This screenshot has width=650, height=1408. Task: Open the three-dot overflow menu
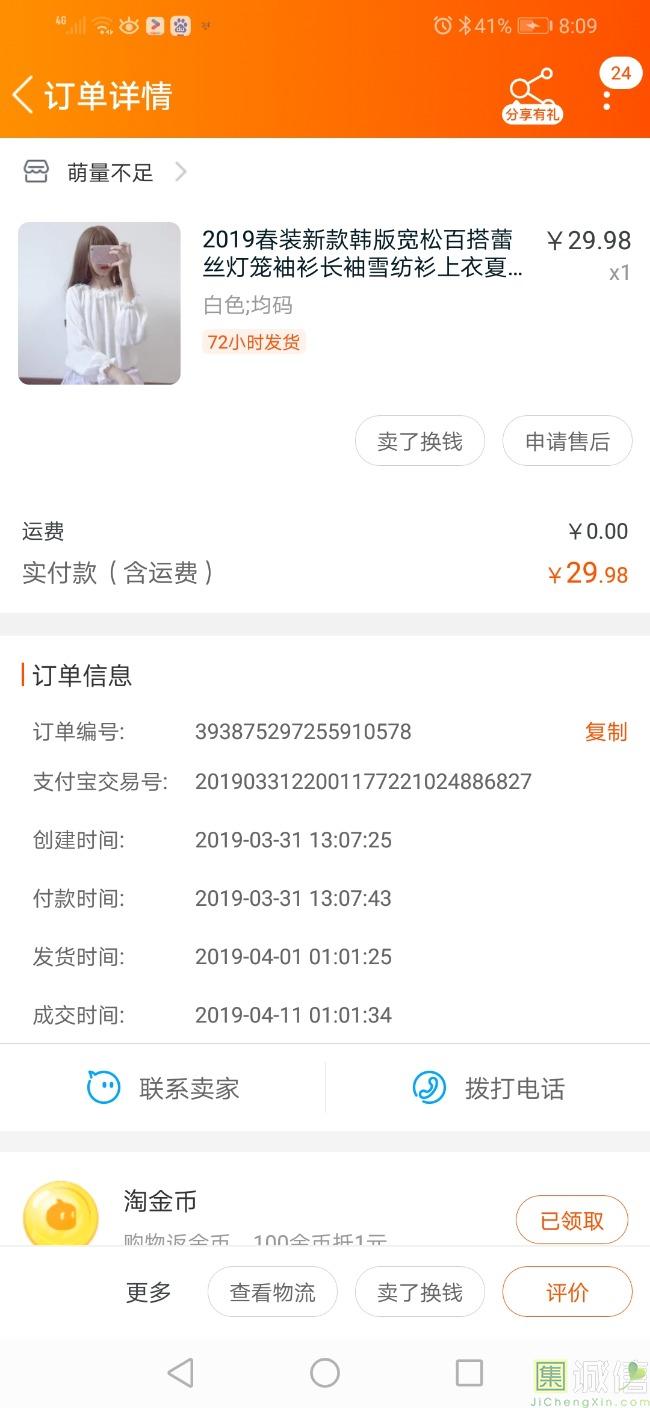pyautogui.click(x=607, y=98)
